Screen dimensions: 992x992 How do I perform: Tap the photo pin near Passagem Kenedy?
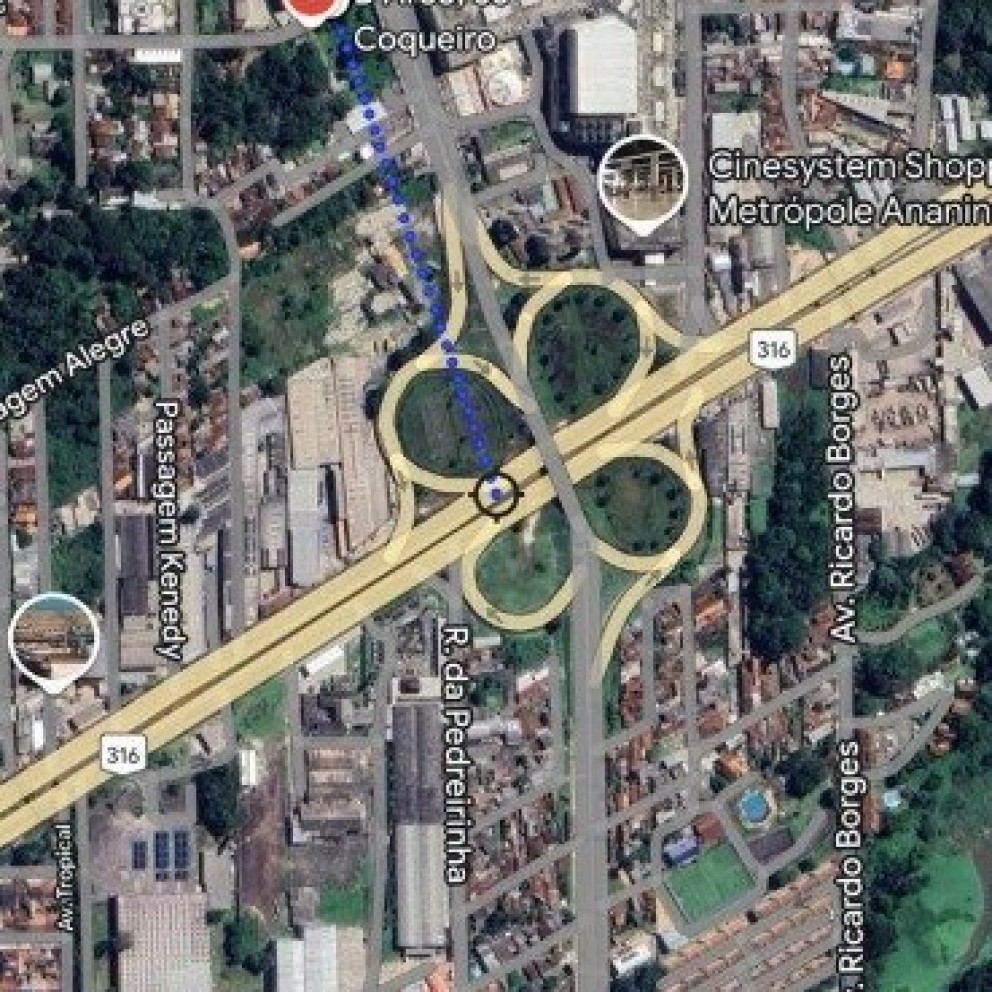[x=54, y=638]
